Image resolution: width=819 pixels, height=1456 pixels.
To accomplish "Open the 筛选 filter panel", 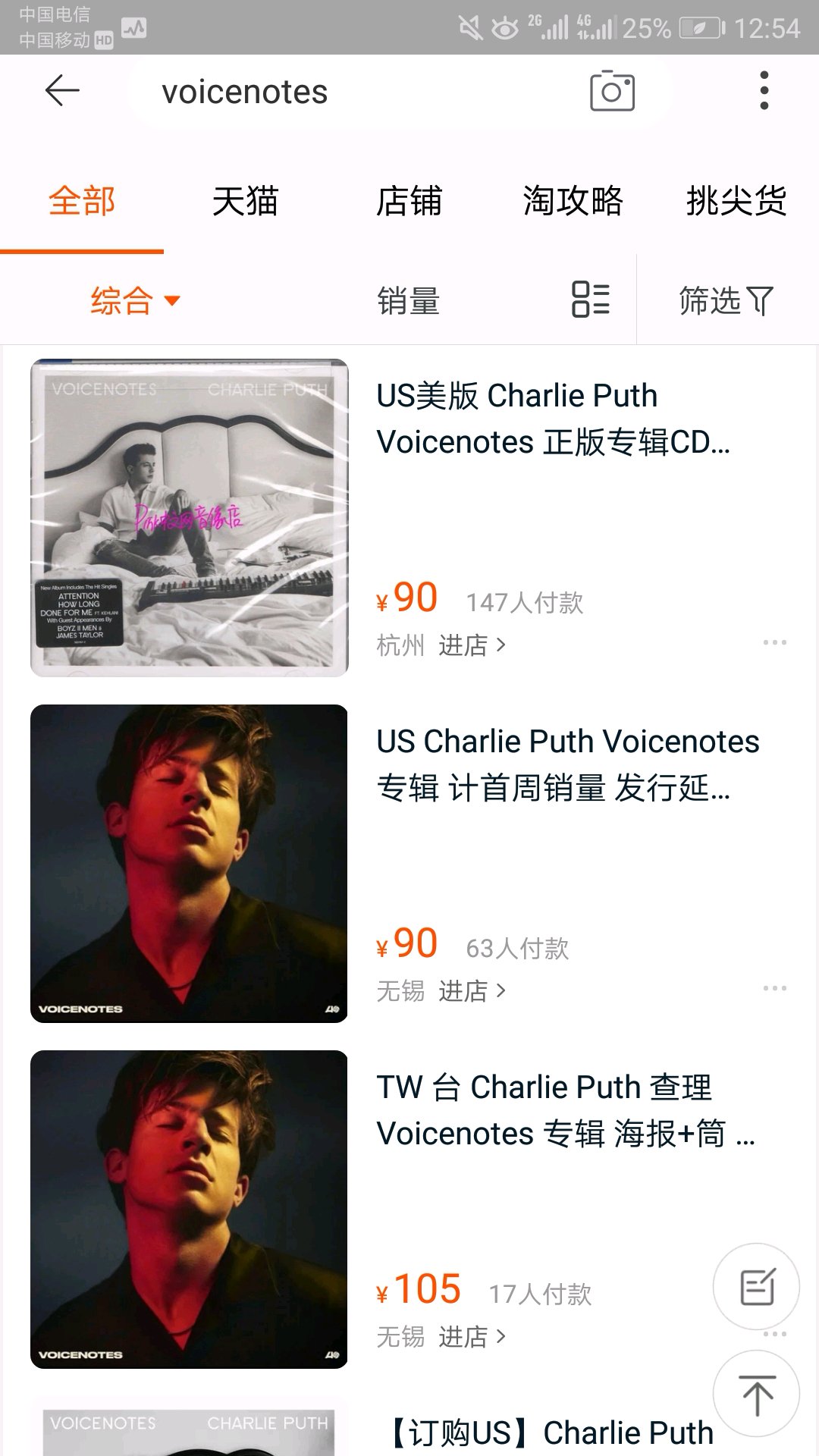I will tap(726, 300).
